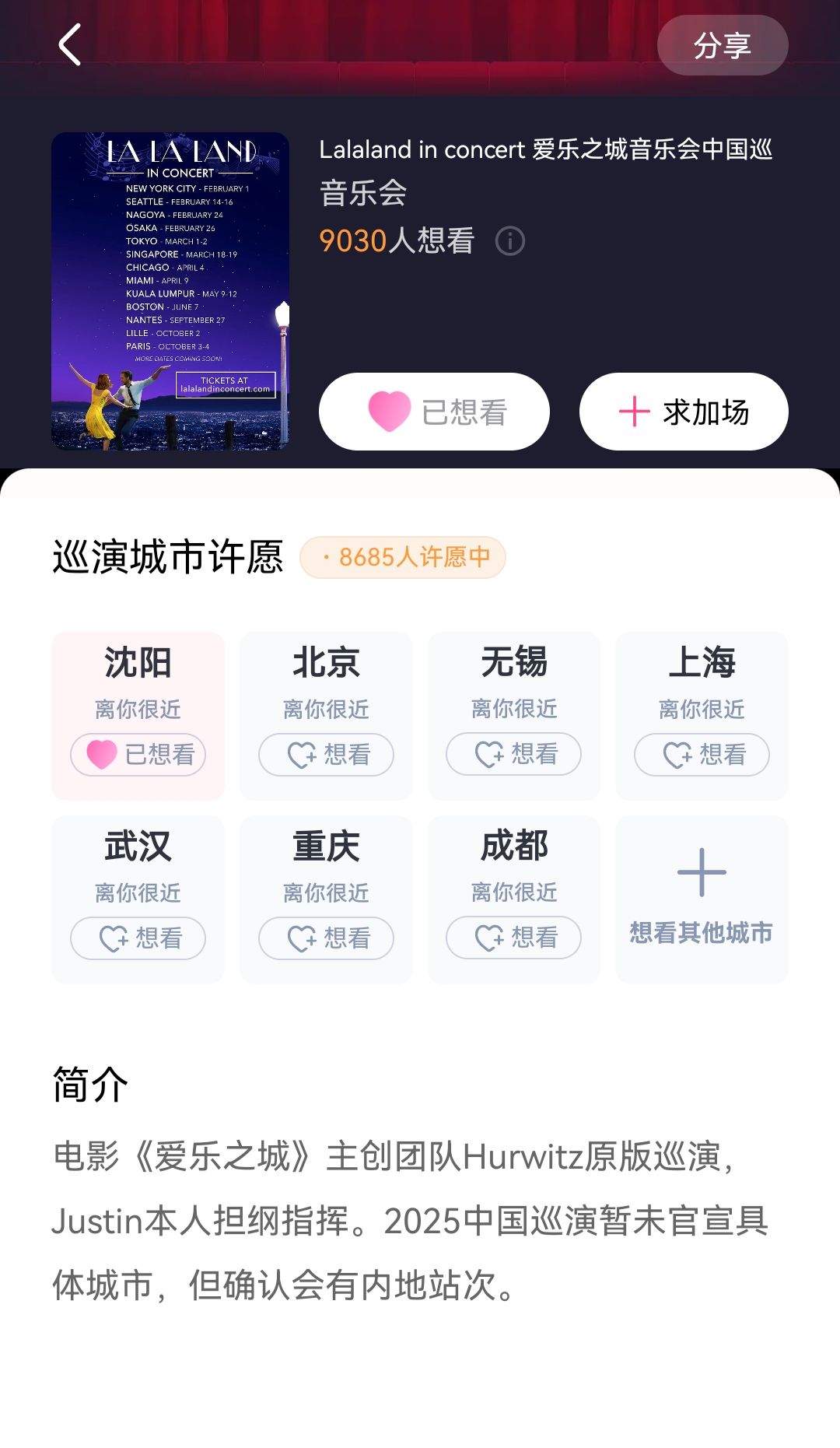This screenshot has height=1448, width=840.
Task: Open the La La Land concert poster
Action: pos(170,291)
